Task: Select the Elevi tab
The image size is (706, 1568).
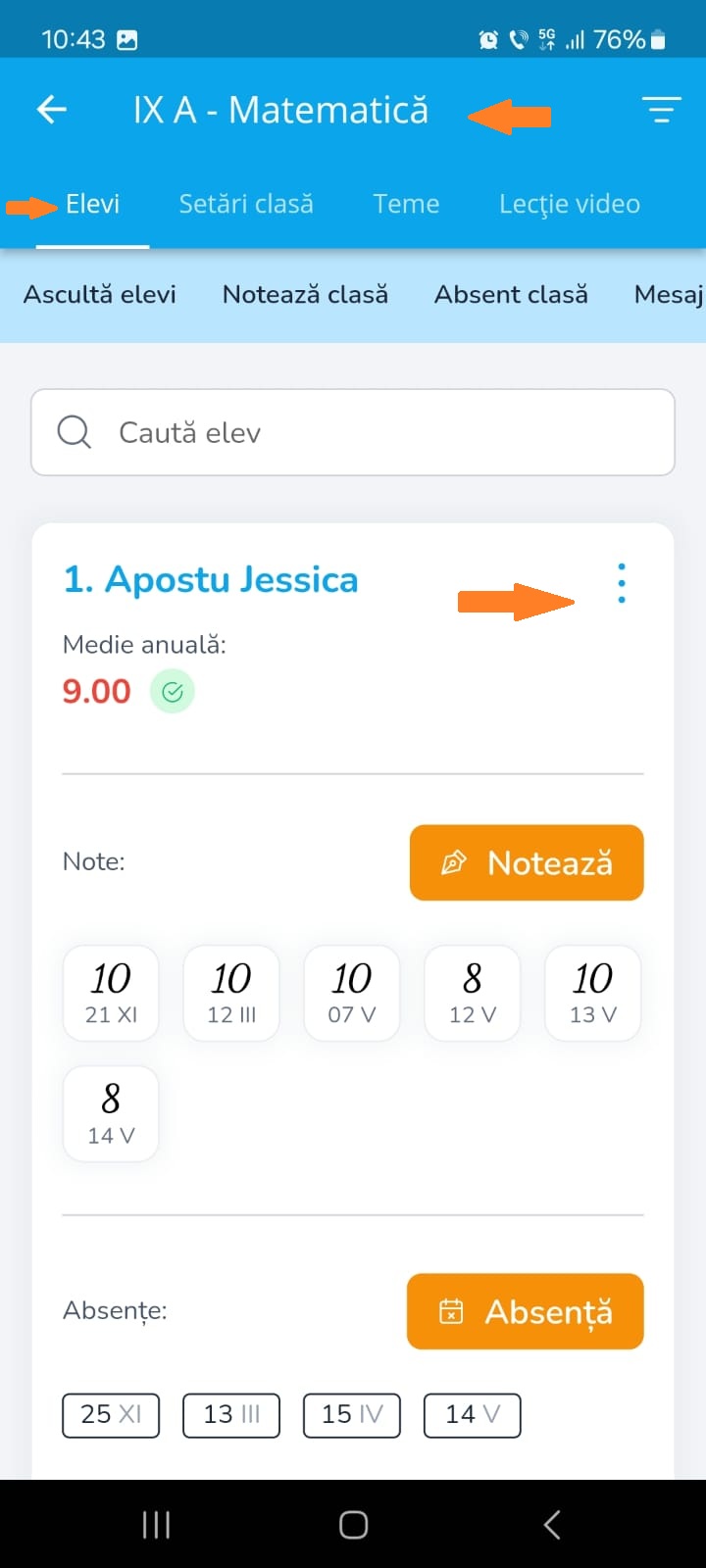Action: [92, 204]
